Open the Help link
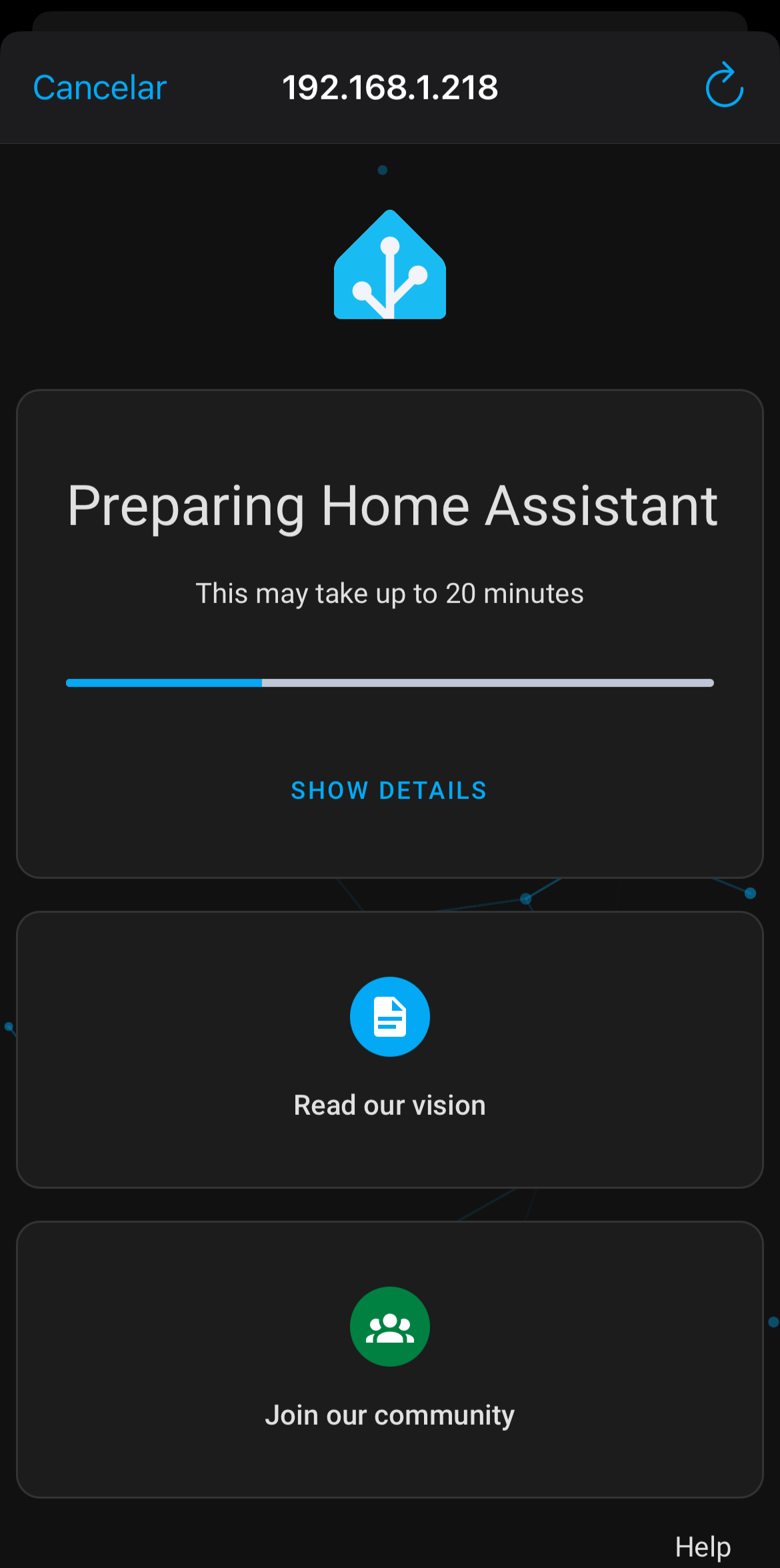 coord(703,1547)
